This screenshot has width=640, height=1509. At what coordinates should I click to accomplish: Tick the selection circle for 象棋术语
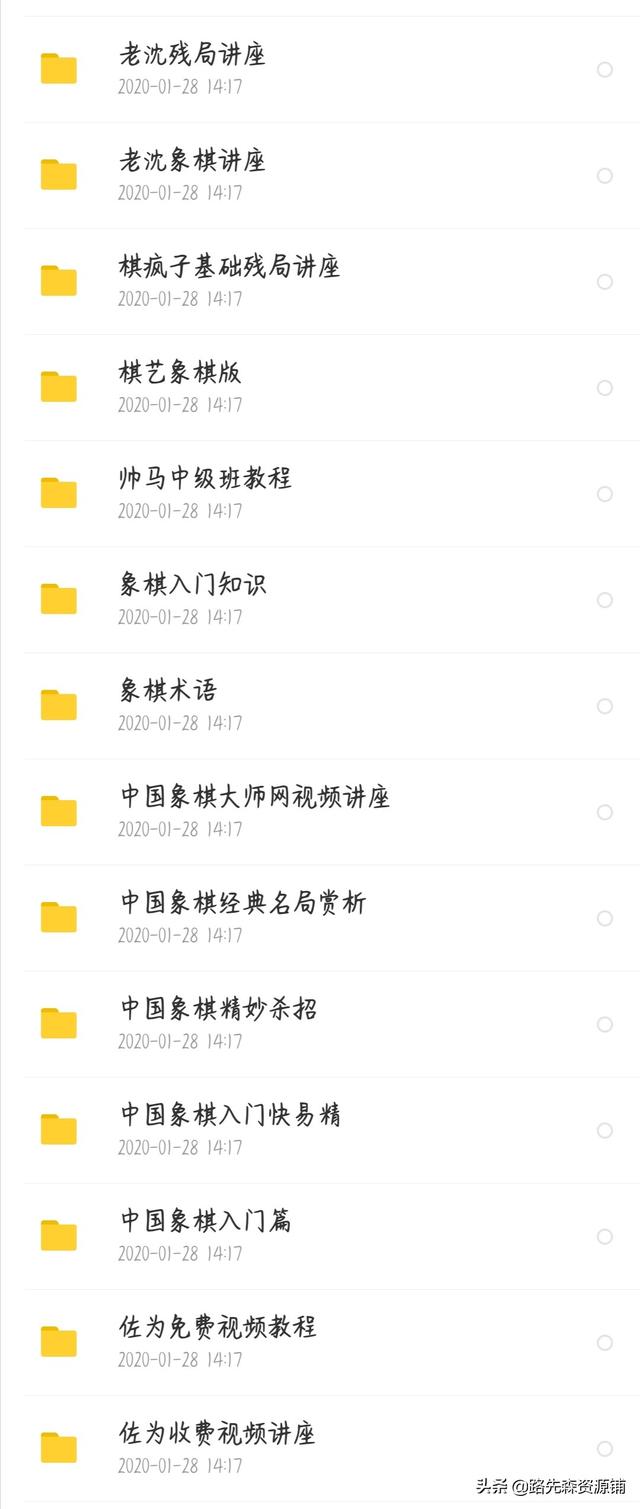click(605, 706)
